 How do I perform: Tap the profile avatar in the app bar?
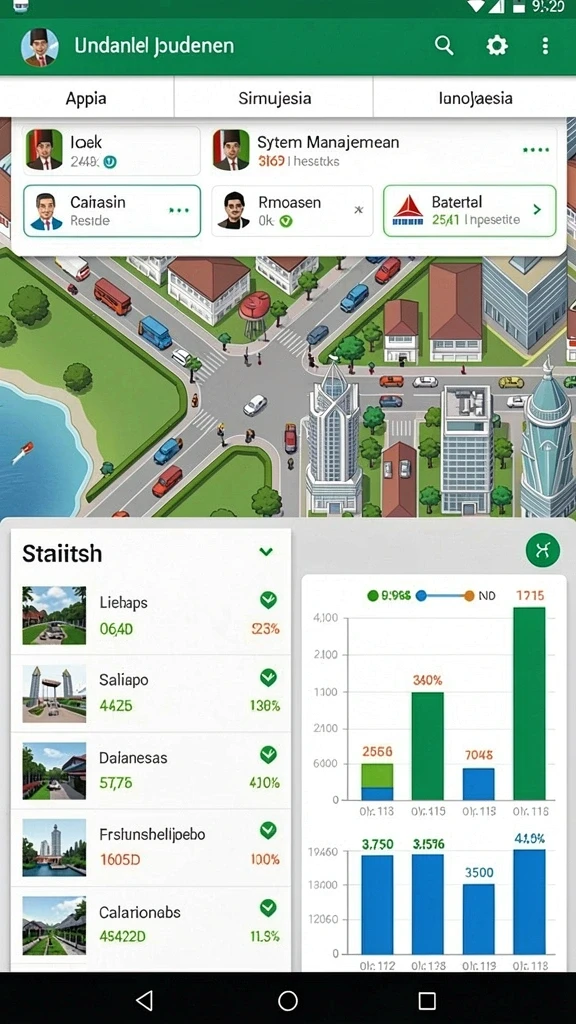click(x=40, y=47)
